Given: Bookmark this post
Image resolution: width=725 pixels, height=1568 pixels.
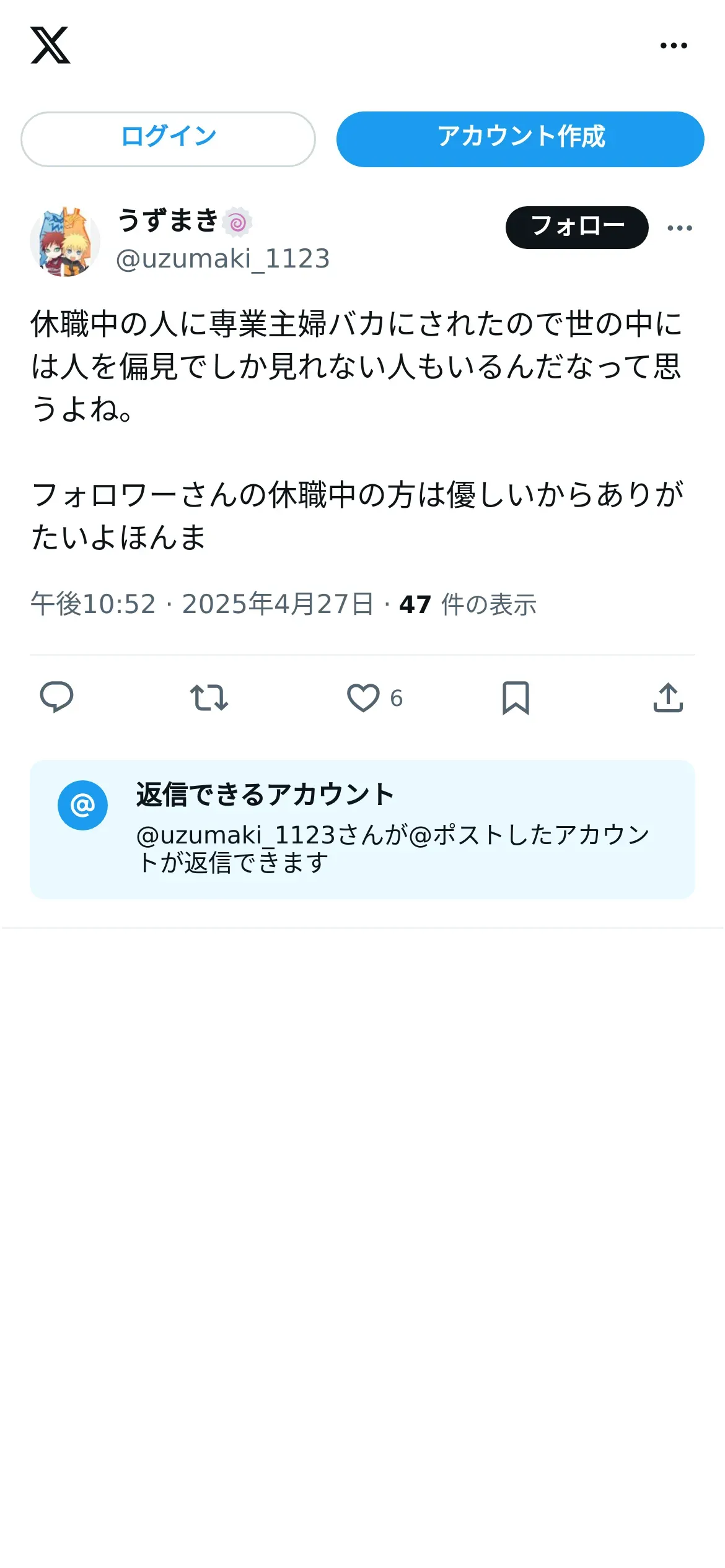Looking at the screenshot, I should click(x=516, y=698).
